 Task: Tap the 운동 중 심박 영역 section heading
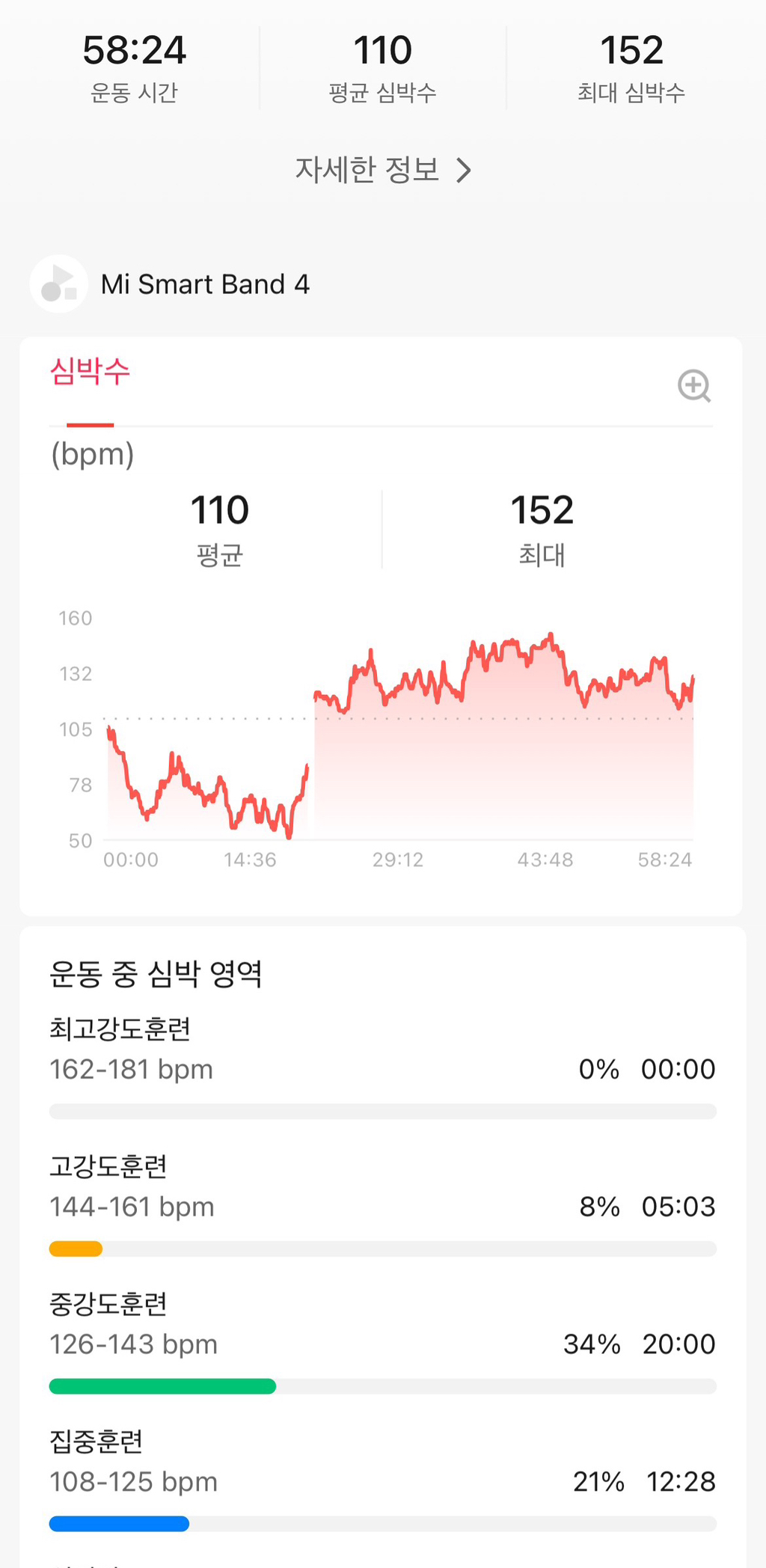coord(158,974)
